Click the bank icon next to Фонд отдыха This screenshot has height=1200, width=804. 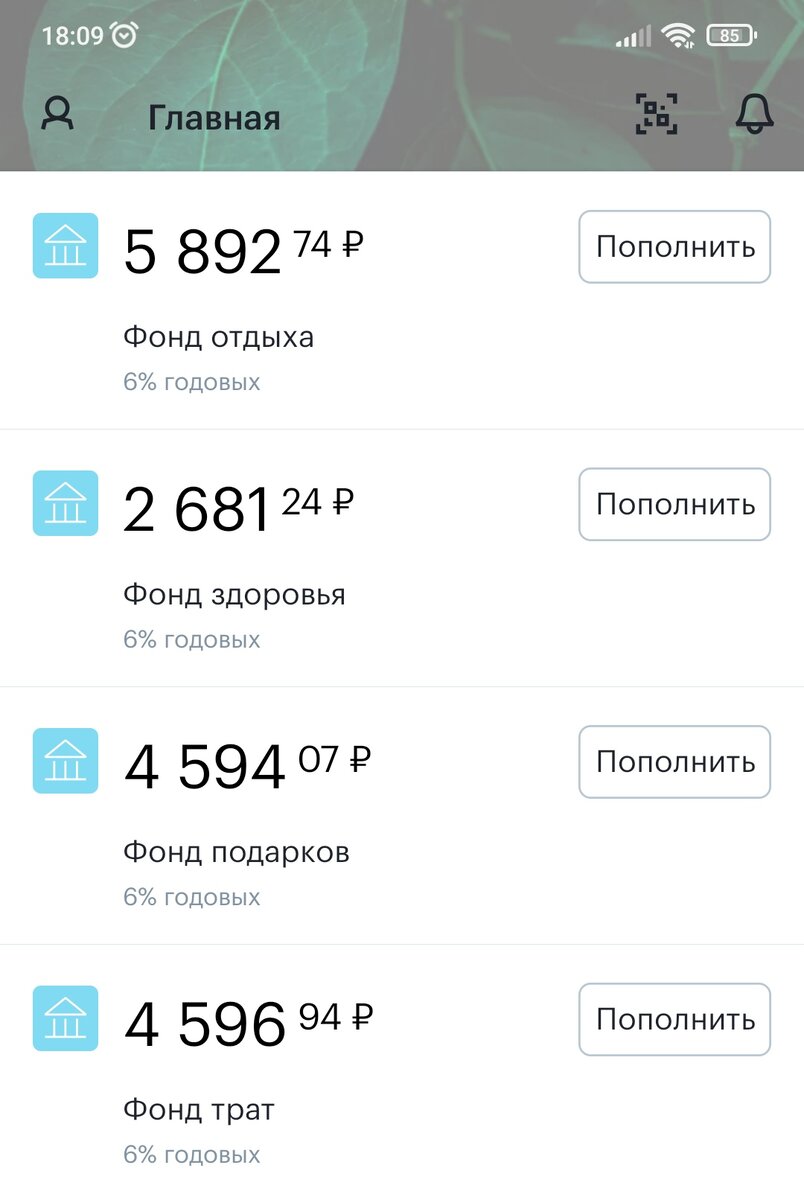[65, 246]
